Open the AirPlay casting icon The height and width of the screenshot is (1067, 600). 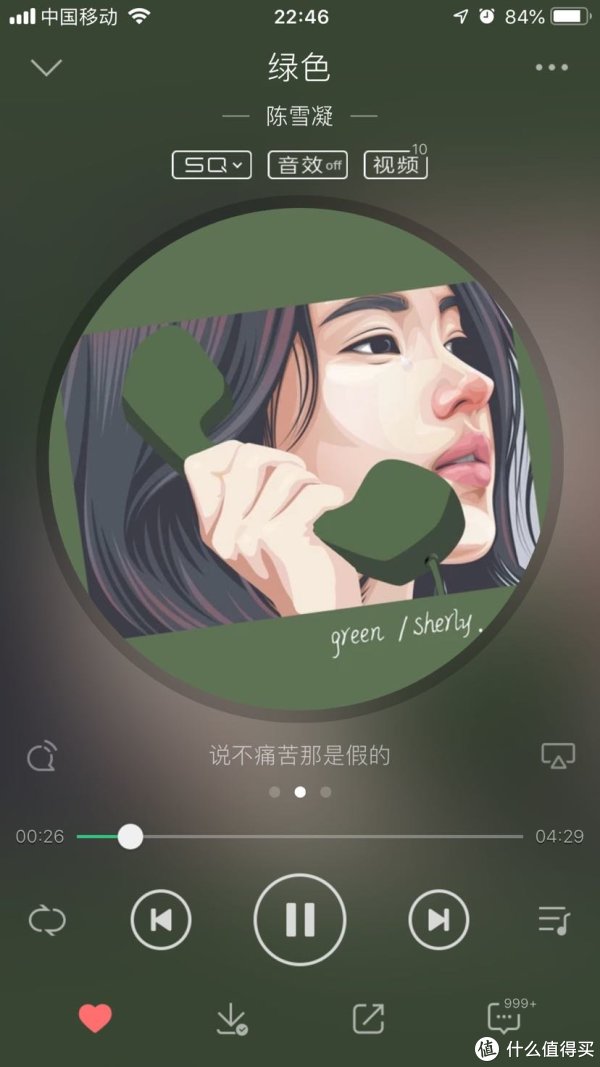(558, 755)
